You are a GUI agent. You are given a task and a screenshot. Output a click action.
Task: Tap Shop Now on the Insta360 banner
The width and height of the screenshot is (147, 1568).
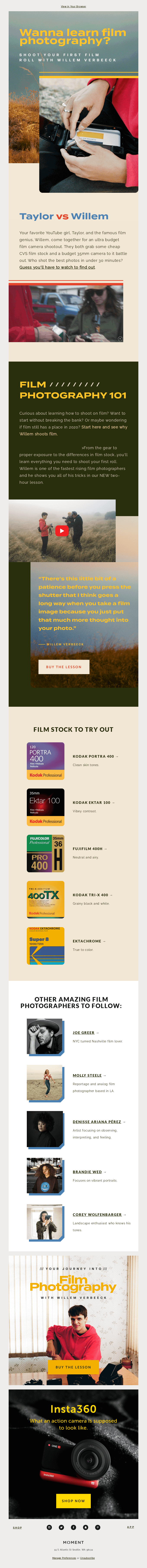tap(73, 1500)
